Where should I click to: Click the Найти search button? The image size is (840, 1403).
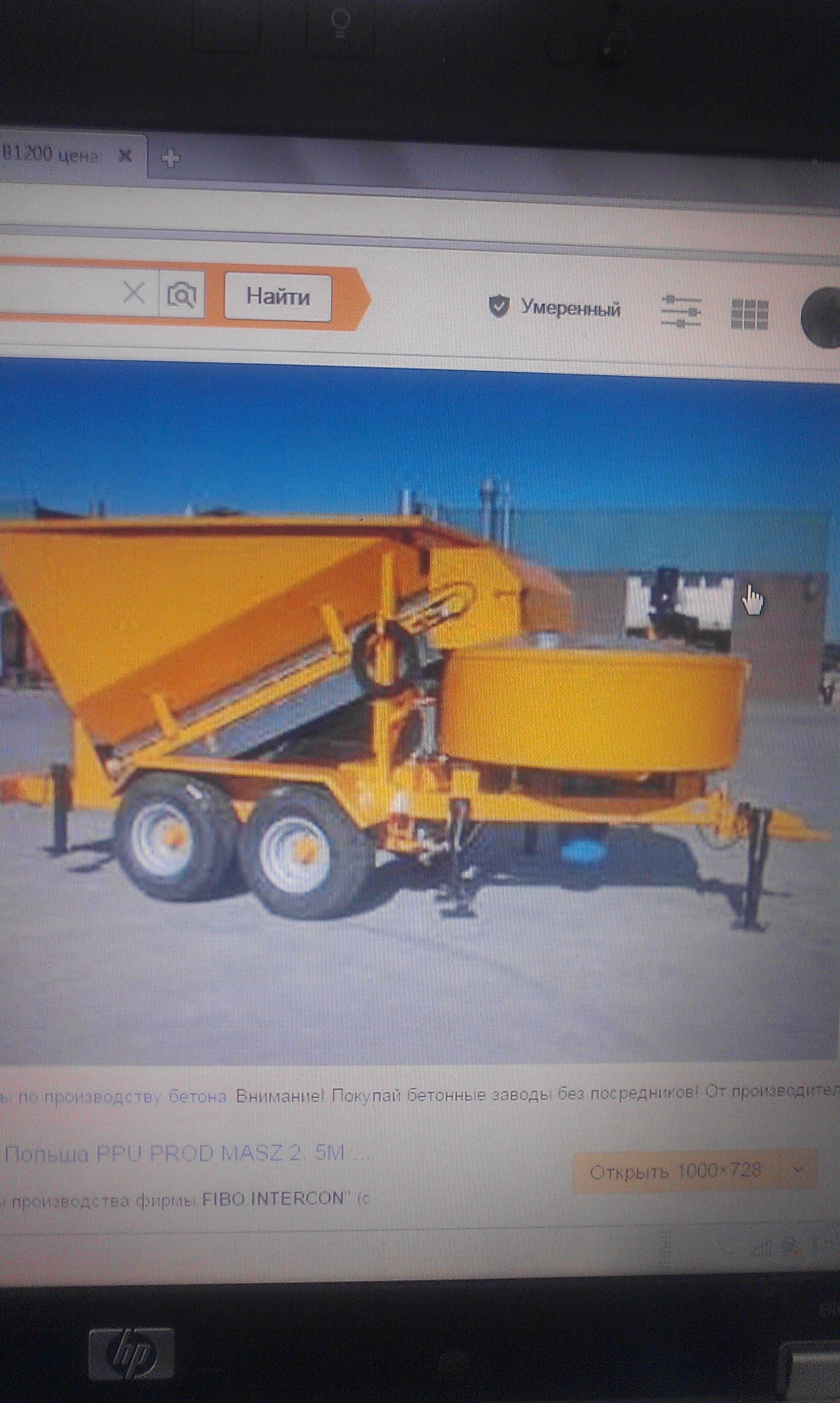click(277, 297)
